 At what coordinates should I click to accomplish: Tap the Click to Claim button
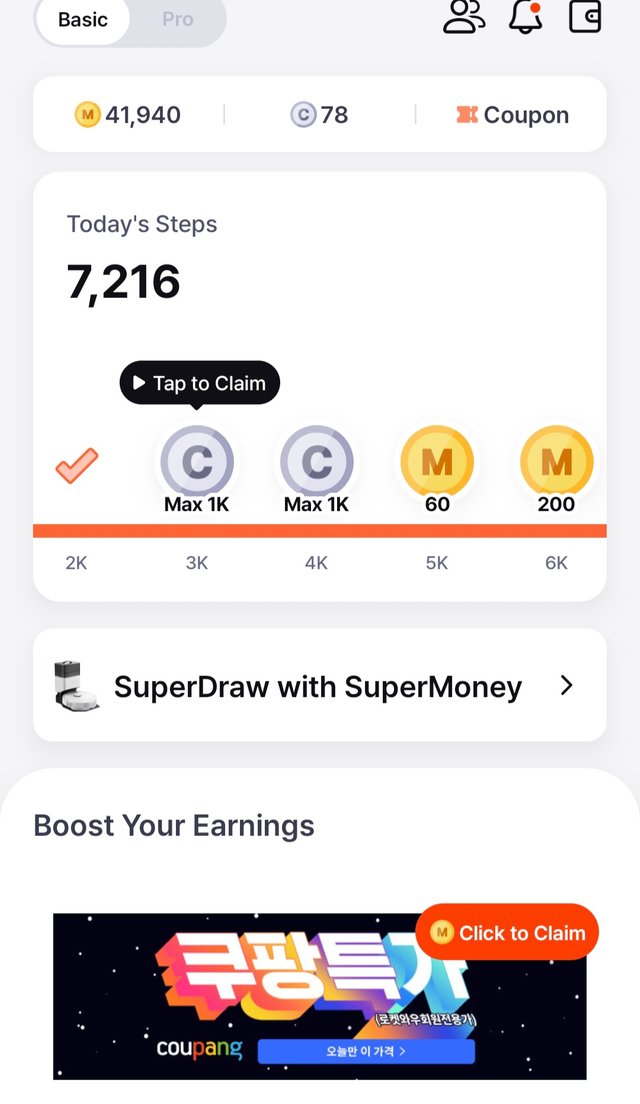pyautogui.click(x=507, y=933)
